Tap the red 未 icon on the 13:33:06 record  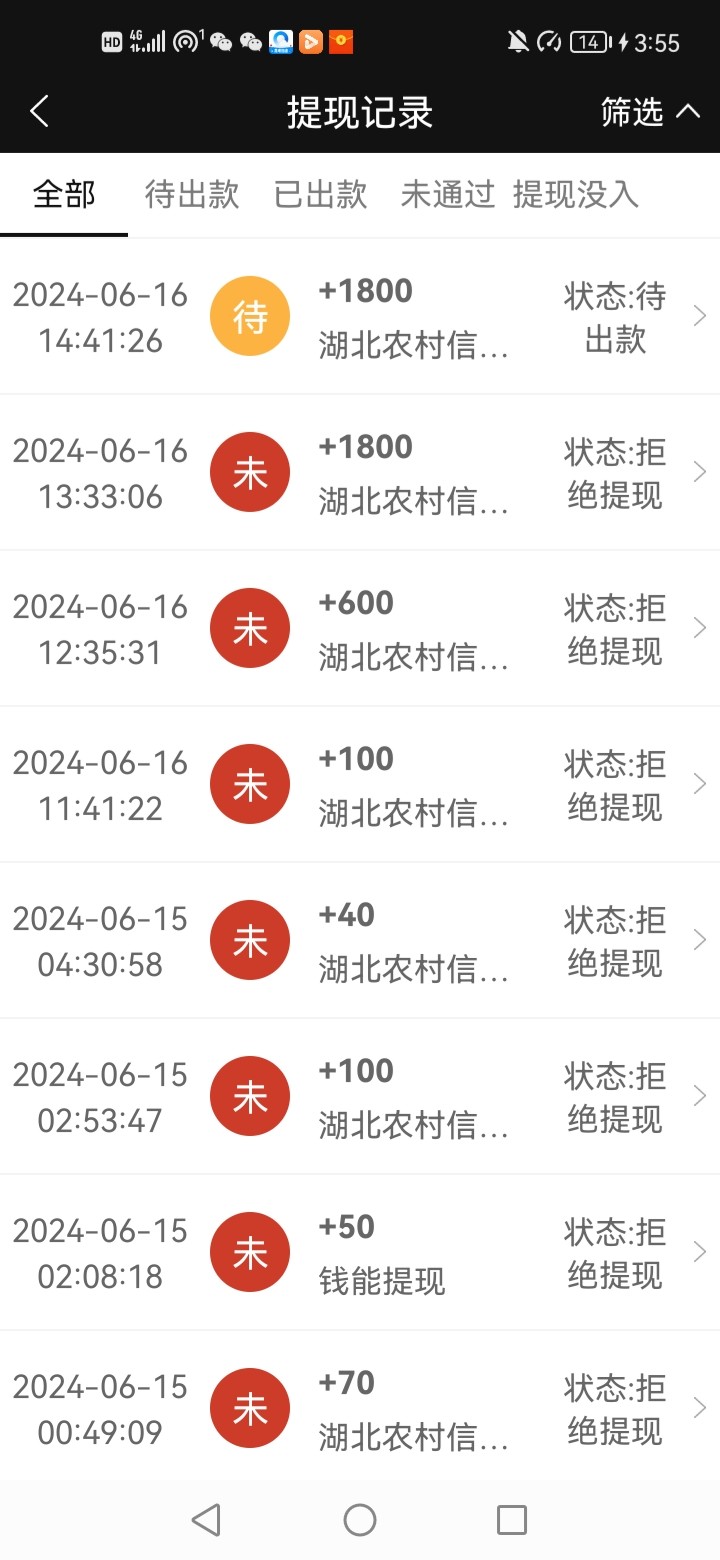click(x=249, y=471)
